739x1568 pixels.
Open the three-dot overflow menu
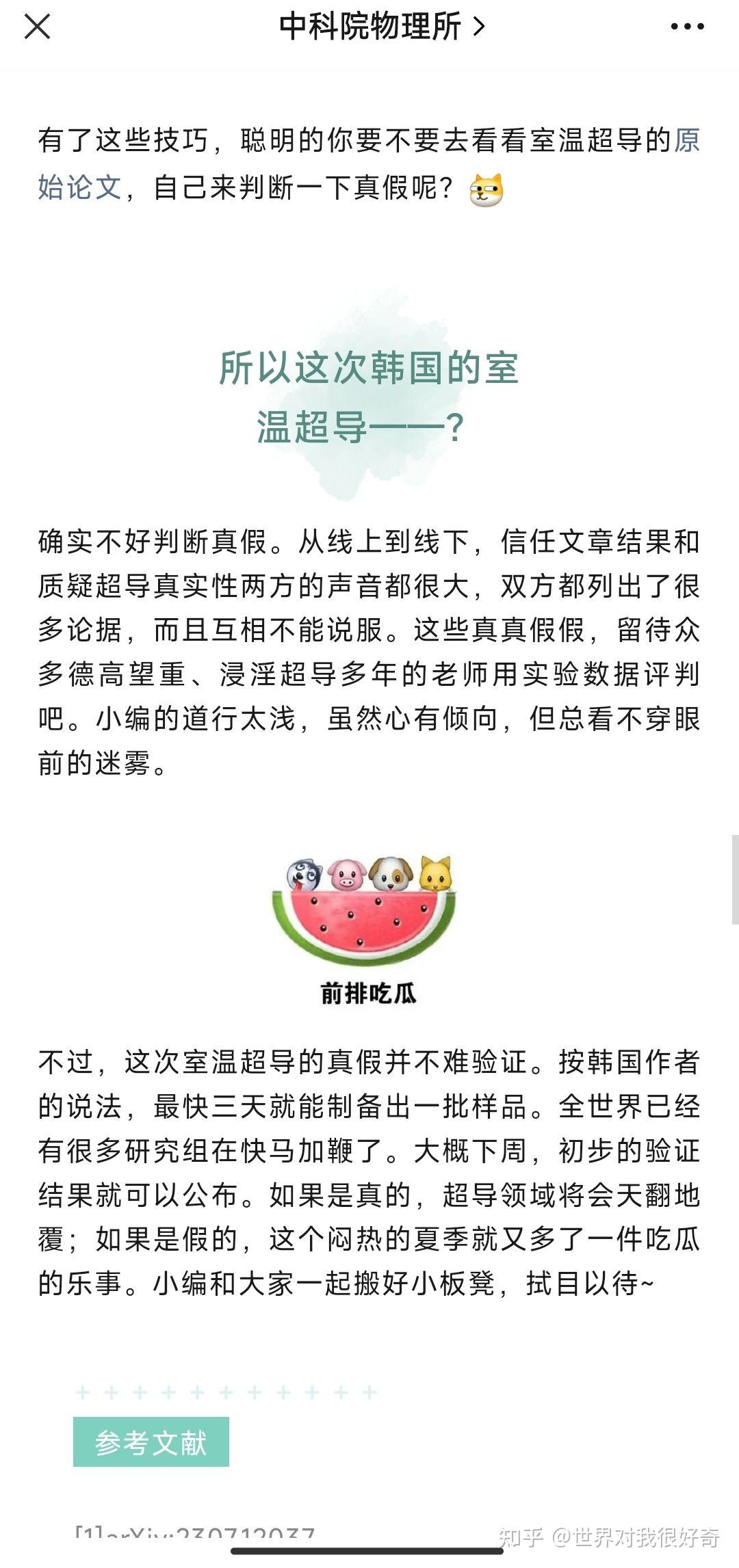click(687, 27)
